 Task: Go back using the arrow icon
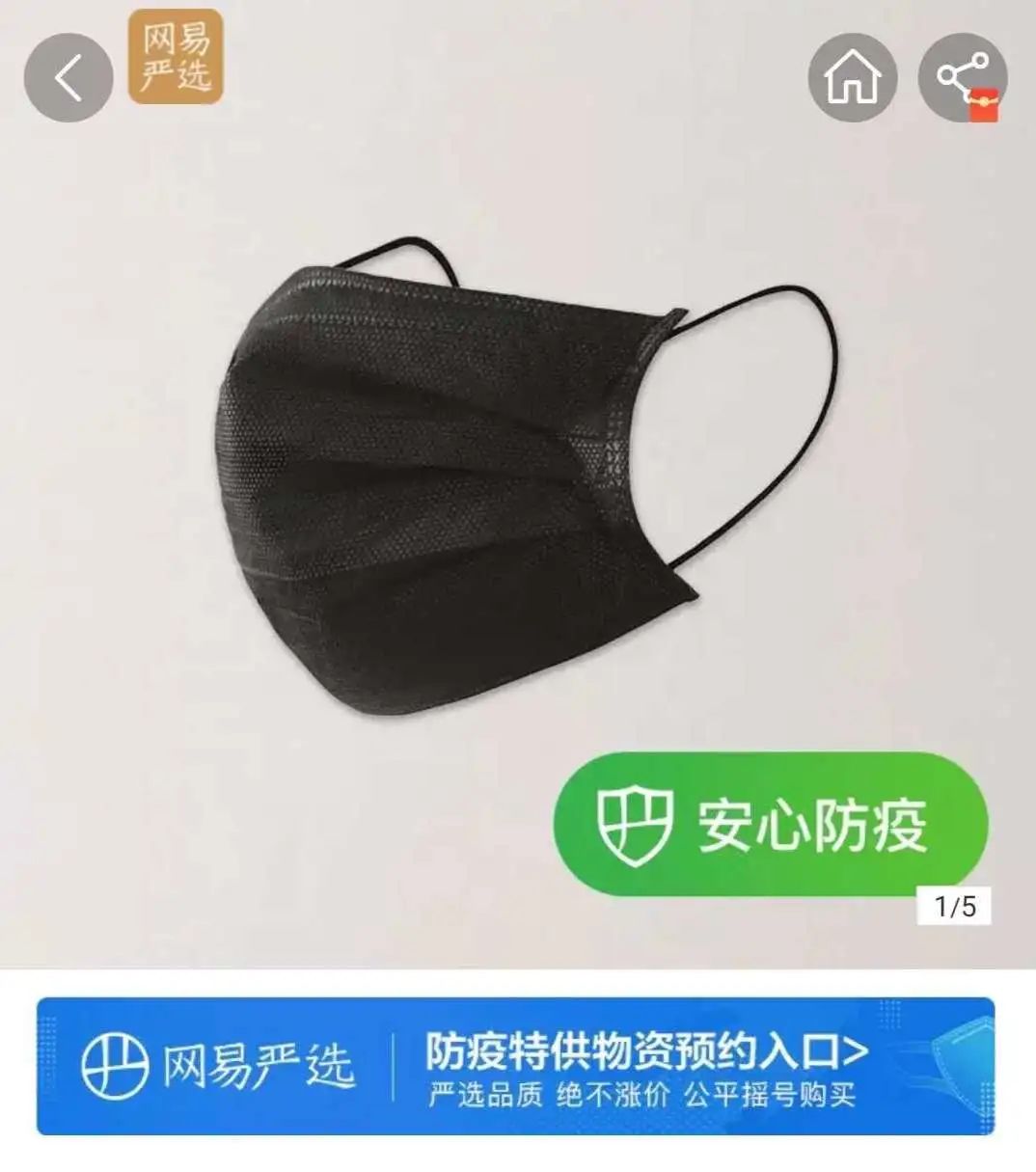68,78
